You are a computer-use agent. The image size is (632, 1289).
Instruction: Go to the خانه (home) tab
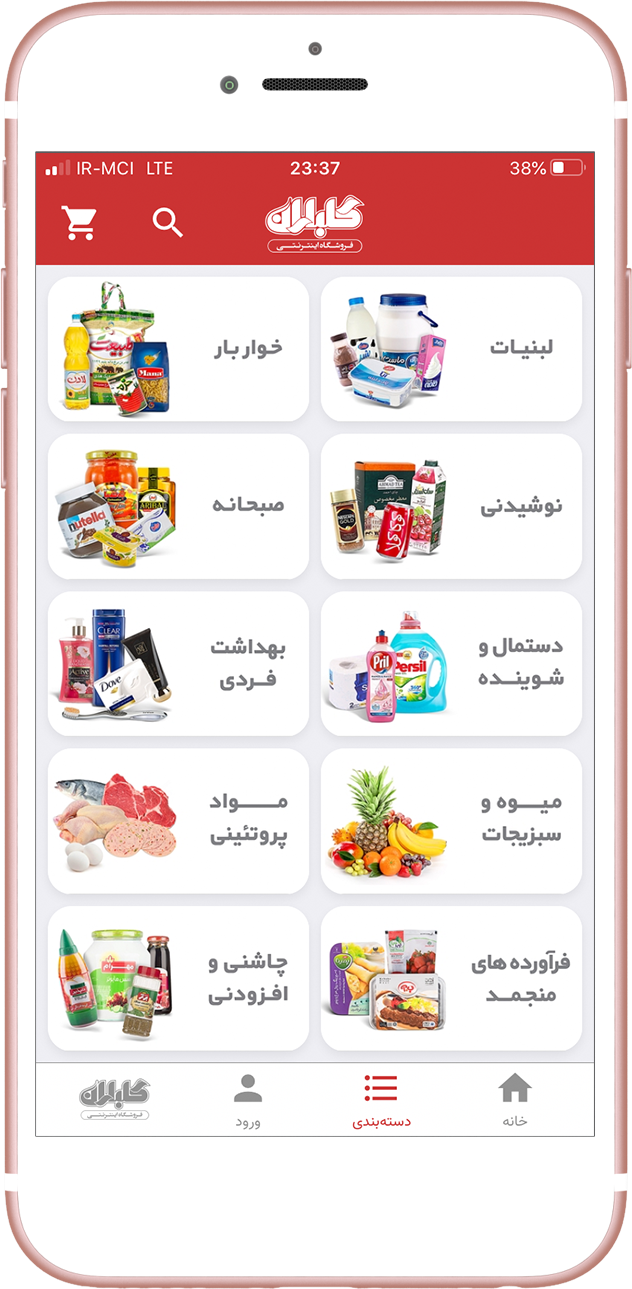(x=514, y=1100)
